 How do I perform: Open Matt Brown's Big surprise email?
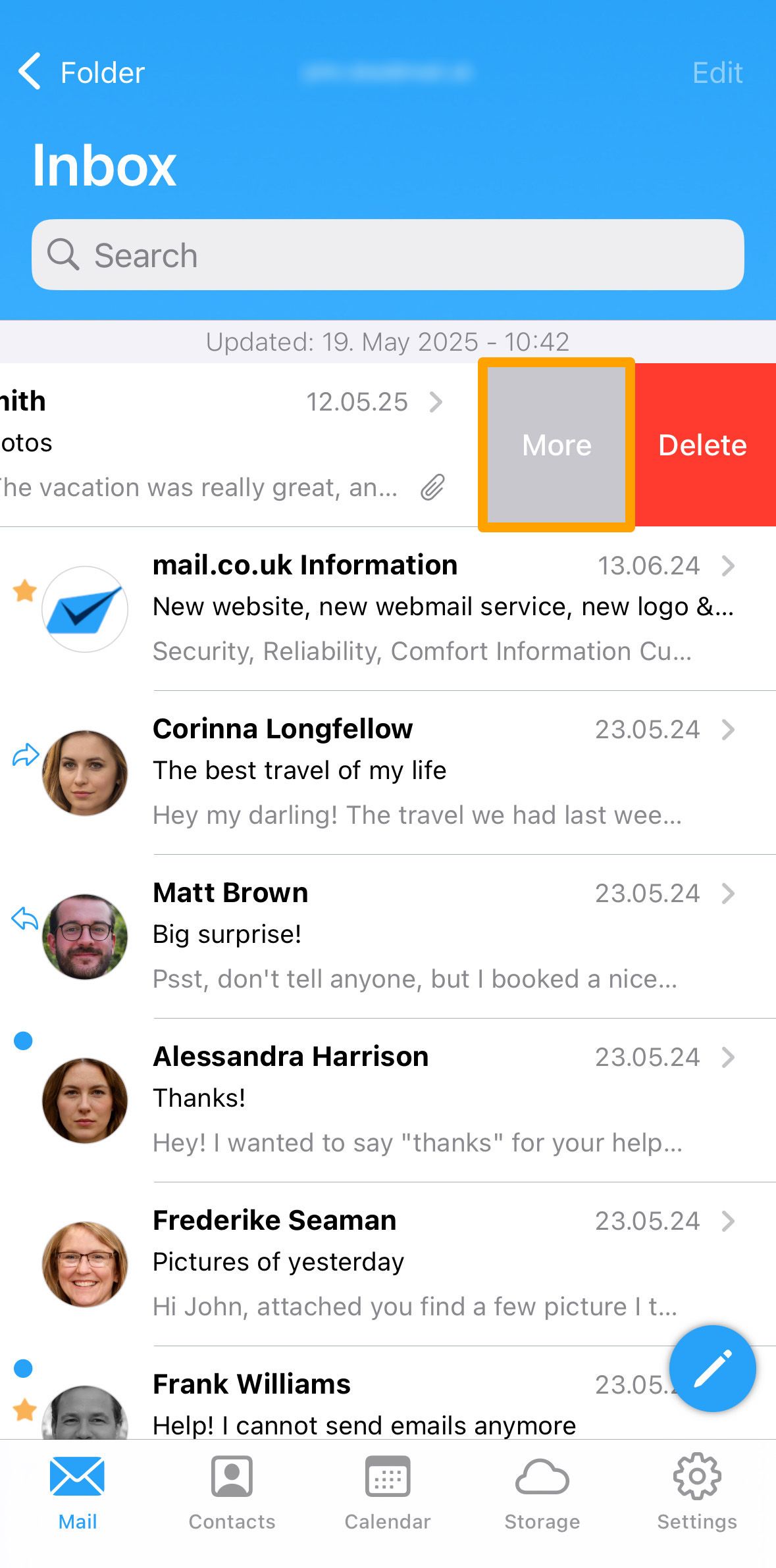point(388,936)
